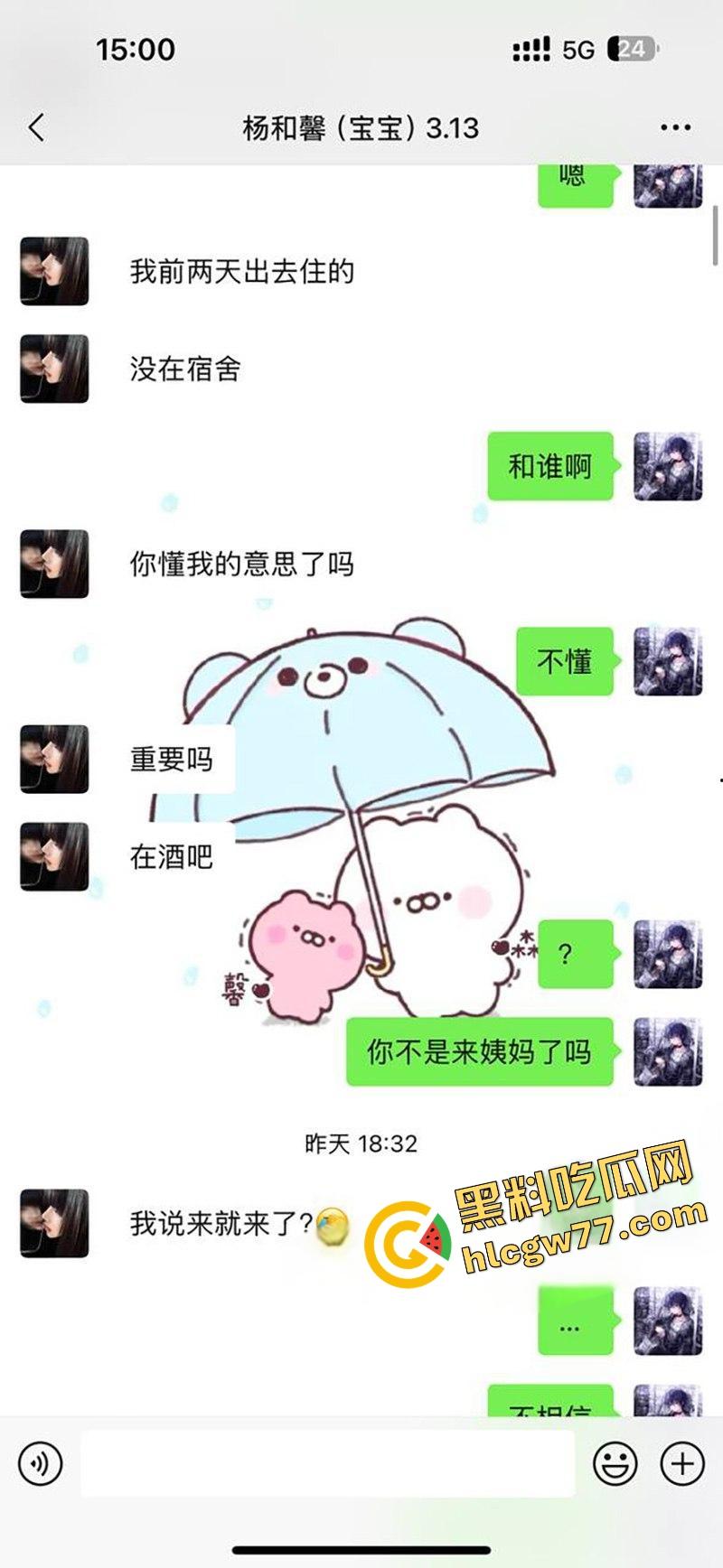Open own avatar beside '和谁啊' message
Viewport: 723px width, 1568px height.
pyautogui.click(x=668, y=466)
